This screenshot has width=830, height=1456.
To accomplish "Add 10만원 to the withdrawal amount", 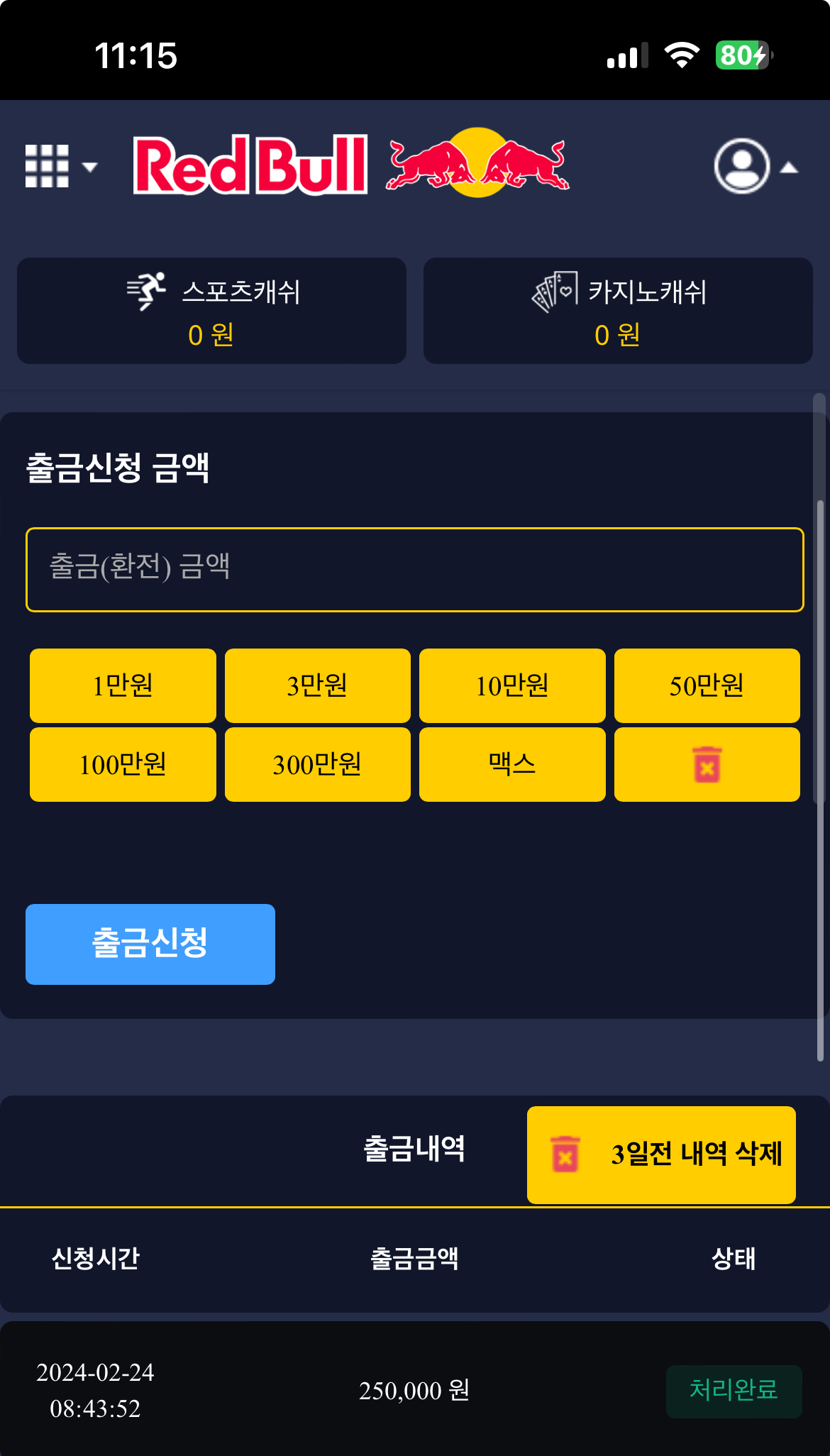I will point(512,685).
